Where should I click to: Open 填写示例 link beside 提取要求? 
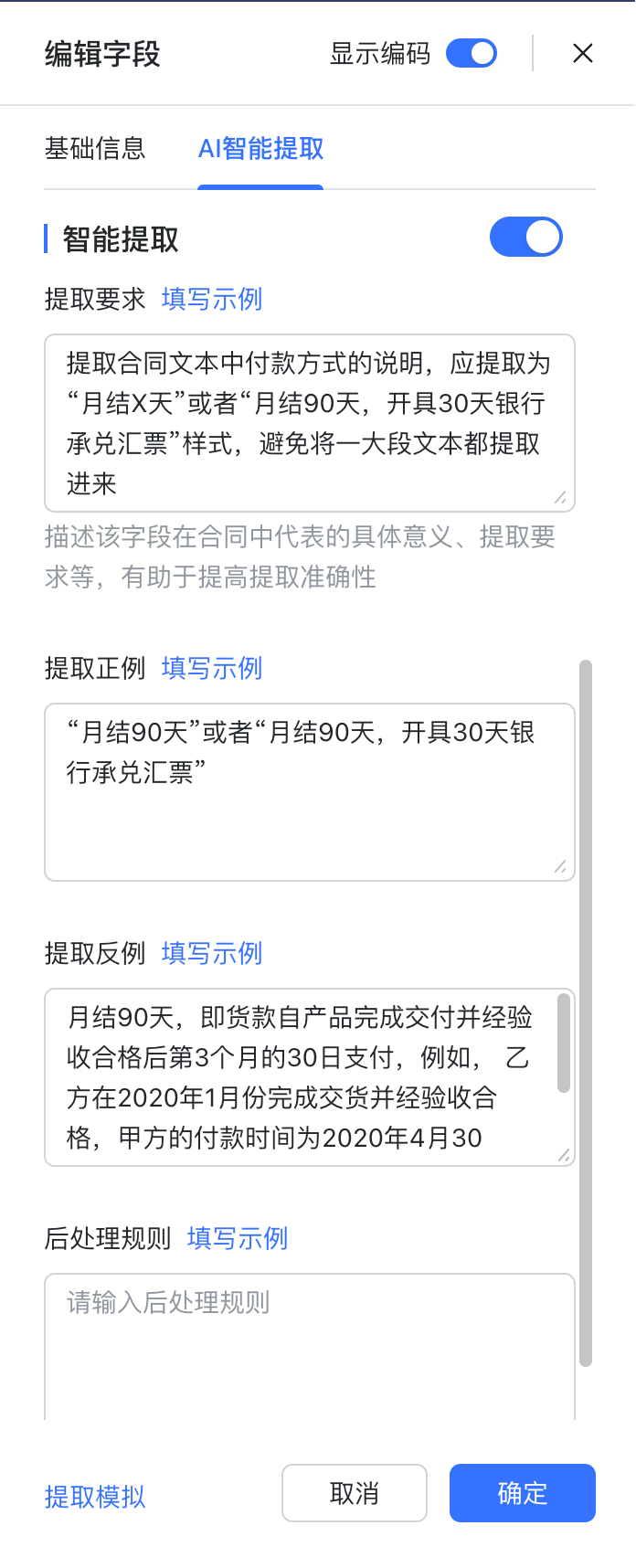pos(212,299)
